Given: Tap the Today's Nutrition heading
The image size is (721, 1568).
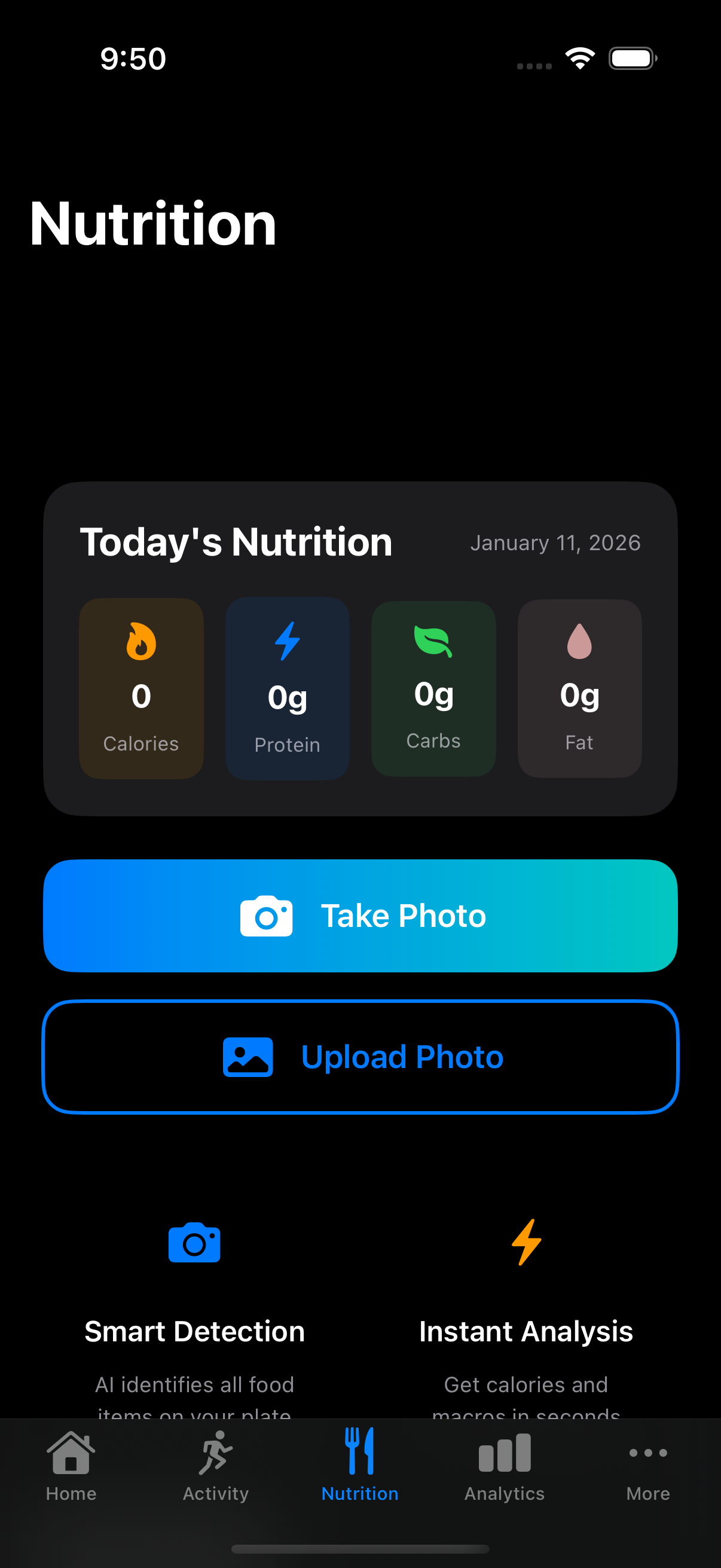Looking at the screenshot, I should (x=236, y=542).
